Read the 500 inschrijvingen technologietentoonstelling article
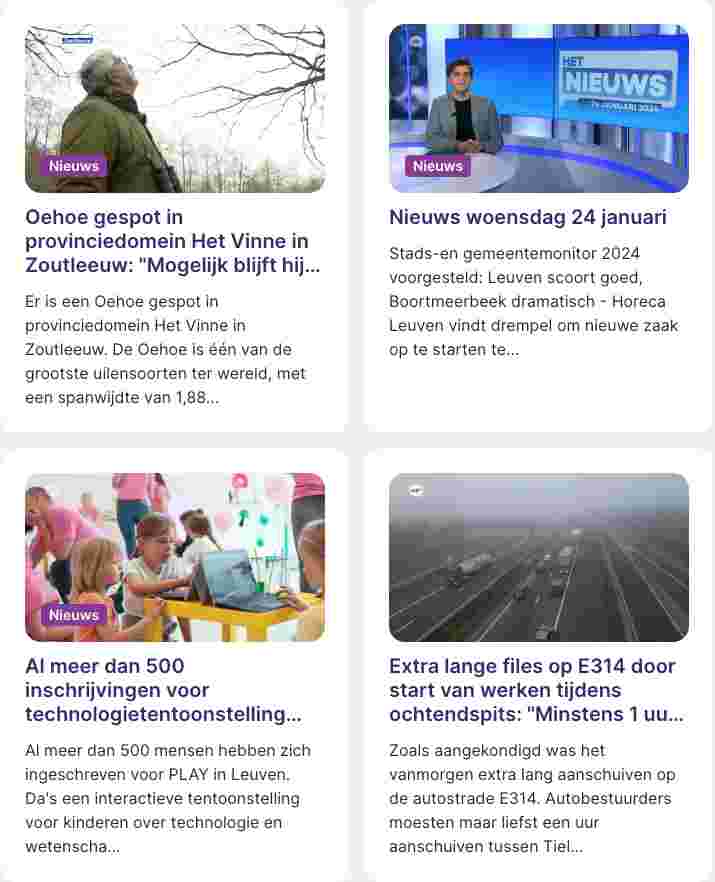The height and width of the screenshot is (882, 715). point(162,690)
